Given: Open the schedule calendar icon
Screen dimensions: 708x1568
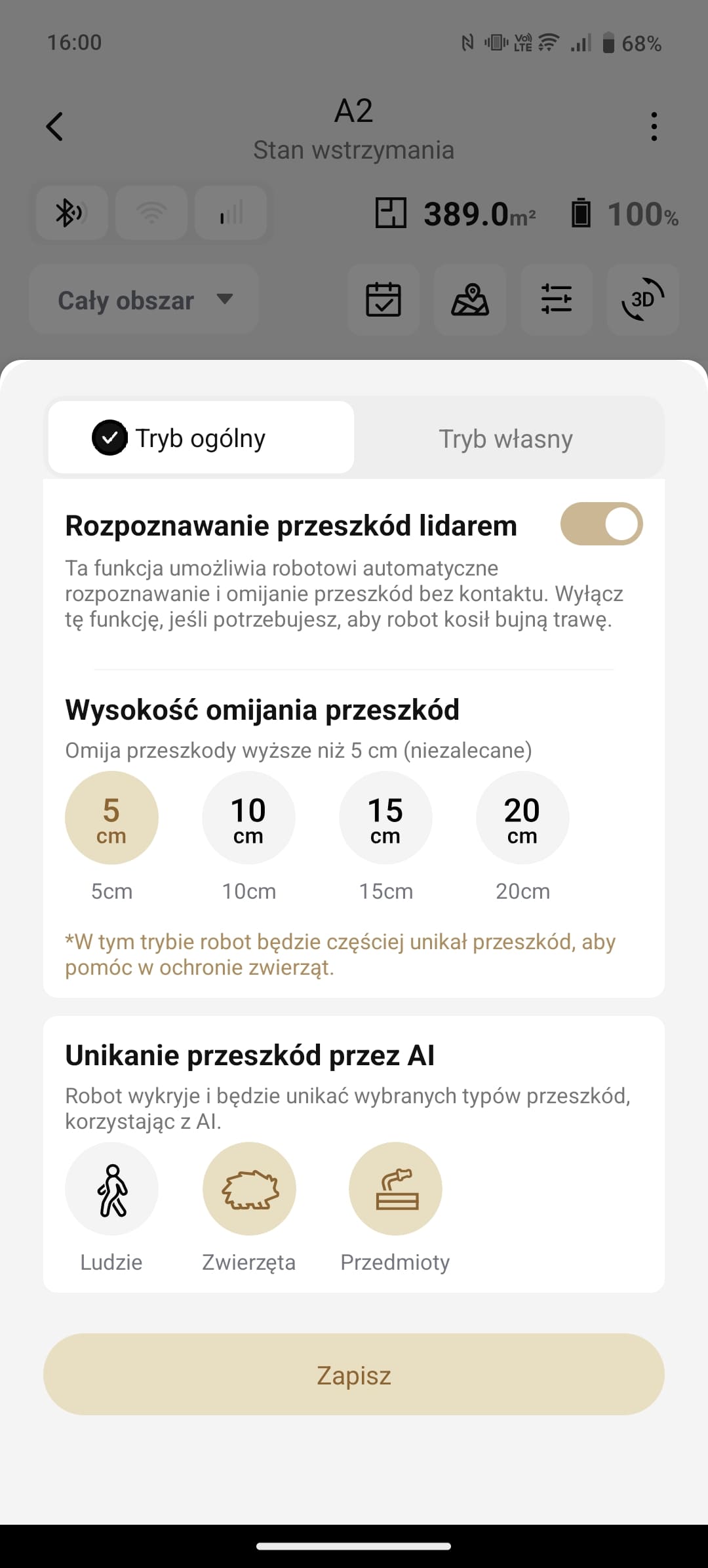Looking at the screenshot, I should point(383,300).
